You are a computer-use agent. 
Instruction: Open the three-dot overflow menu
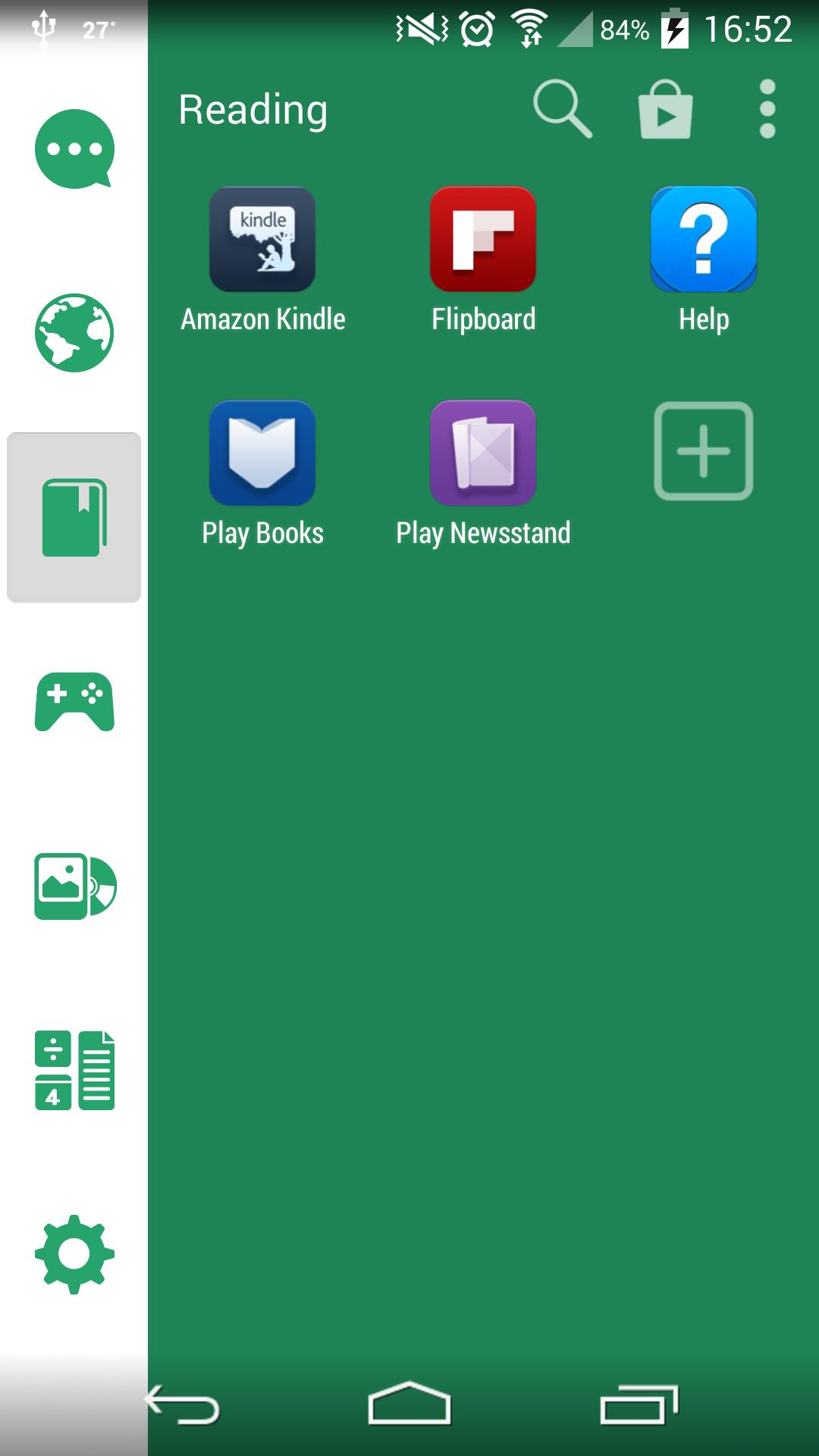coord(766,109)
